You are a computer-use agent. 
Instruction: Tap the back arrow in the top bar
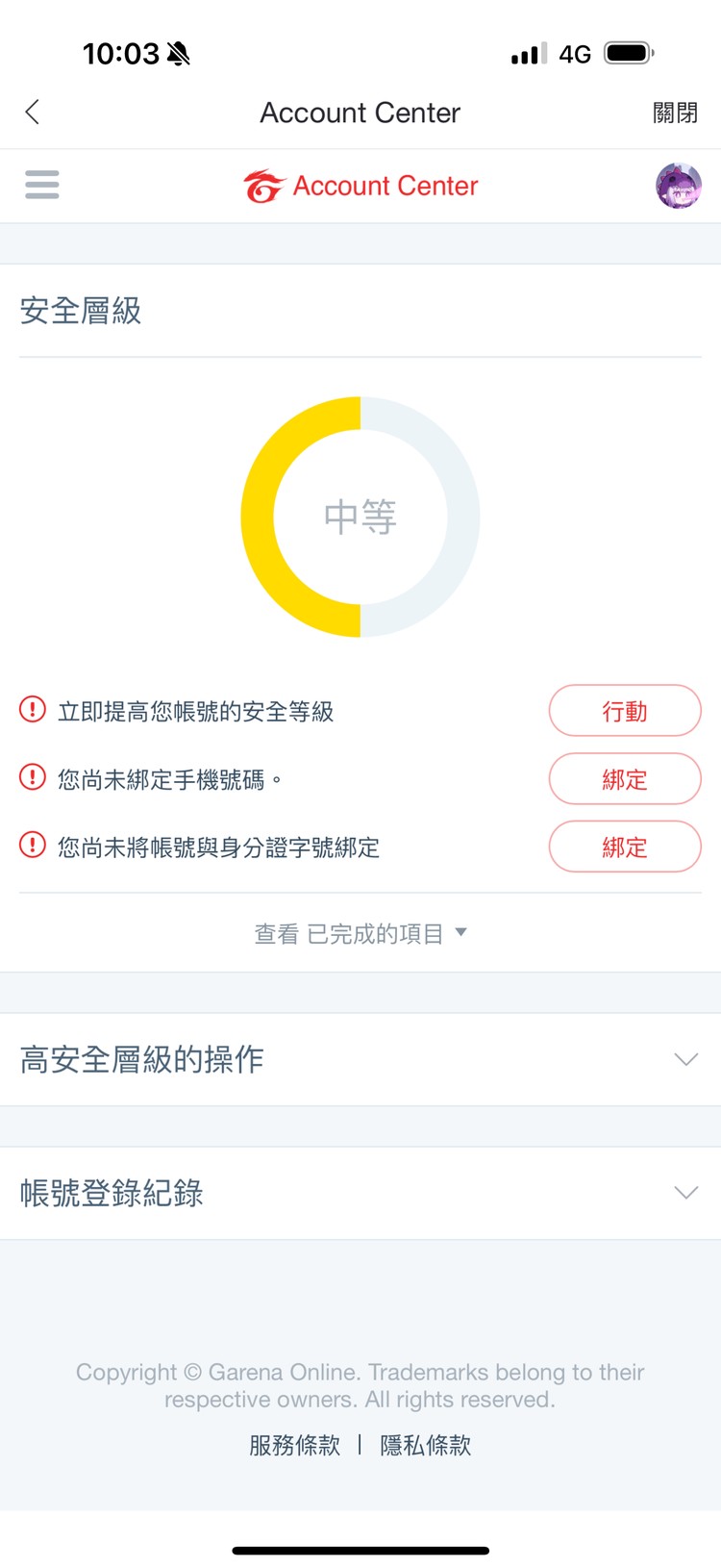click(x=32, y=112)
